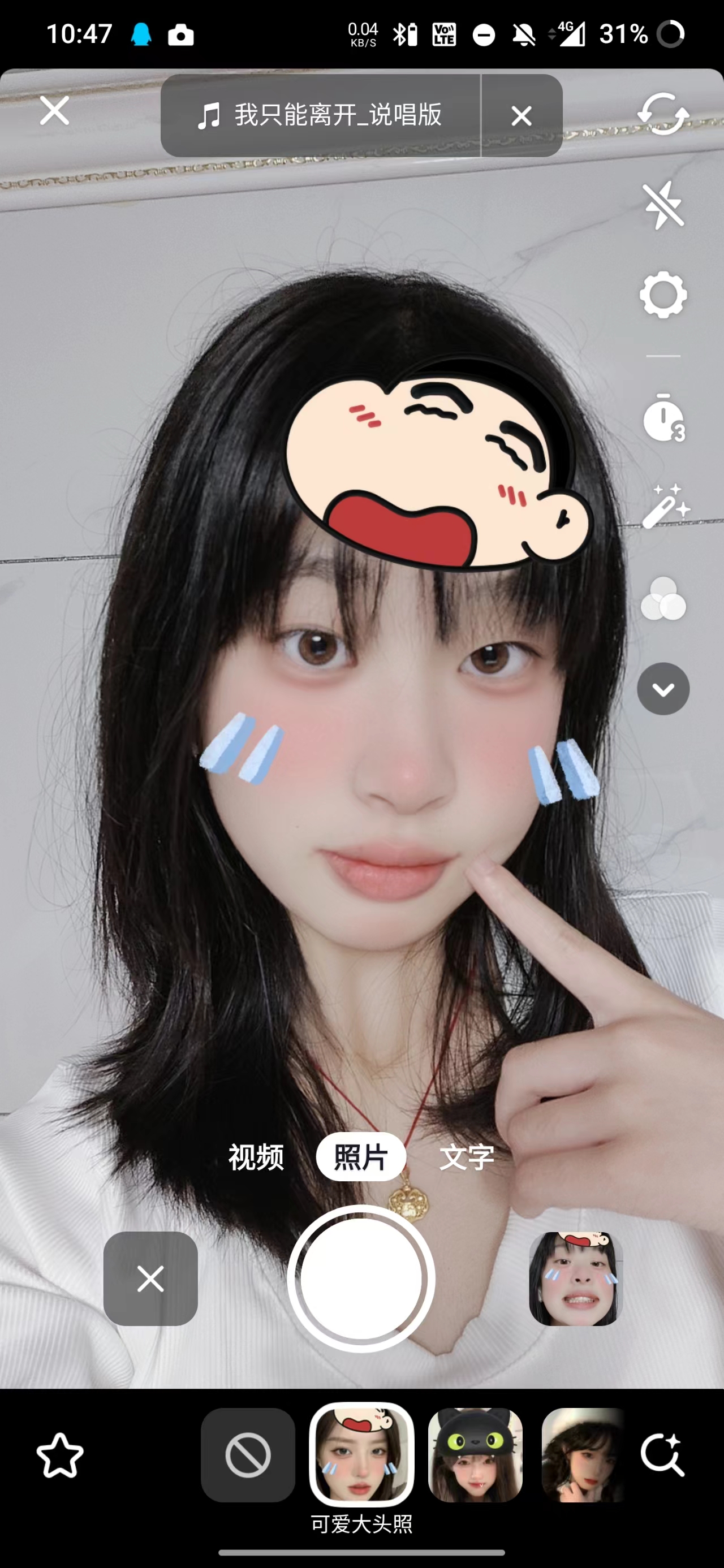
Task: Select the 照片 mode
Action: pyautogui.click(x=361, y=1156)
